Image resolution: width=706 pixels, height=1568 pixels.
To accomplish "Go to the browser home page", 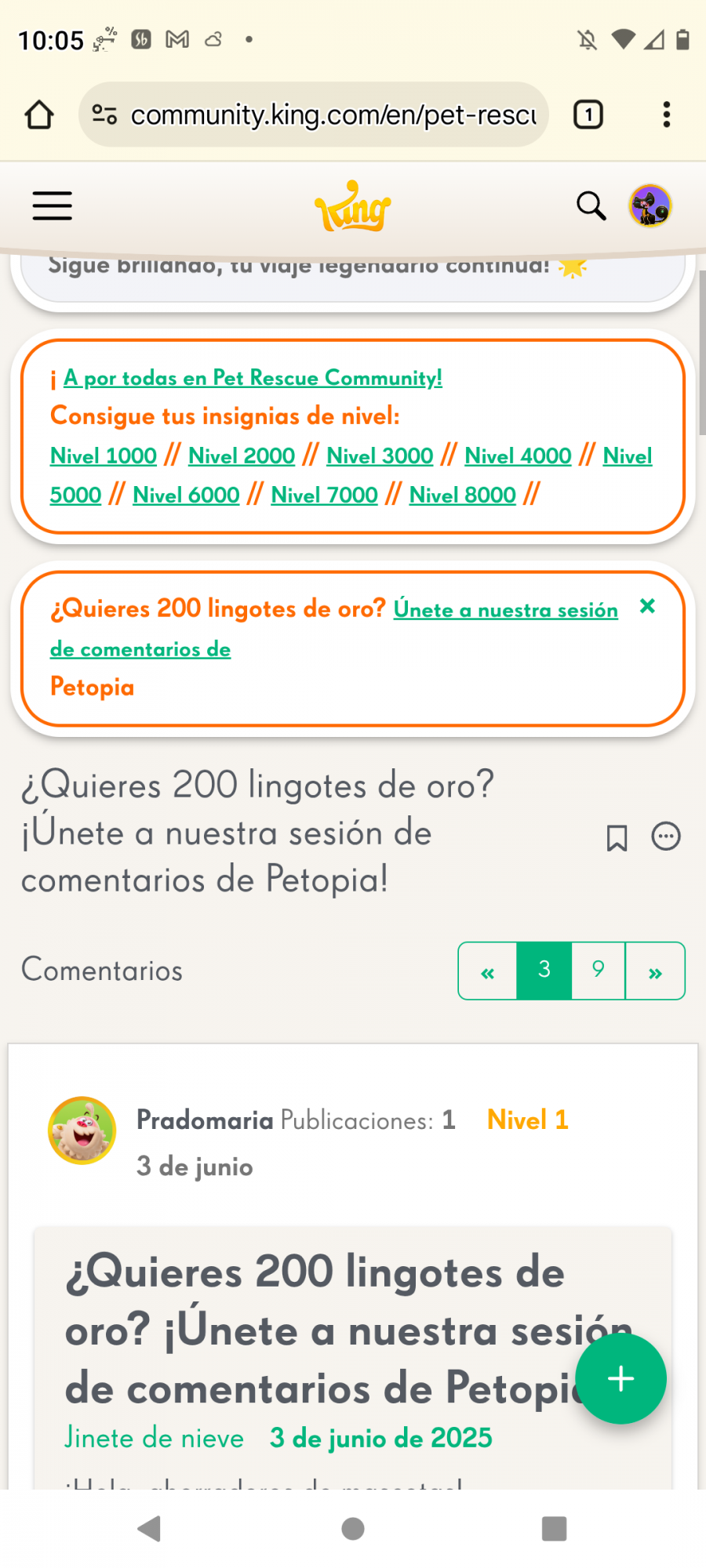I will click(39, 114).
